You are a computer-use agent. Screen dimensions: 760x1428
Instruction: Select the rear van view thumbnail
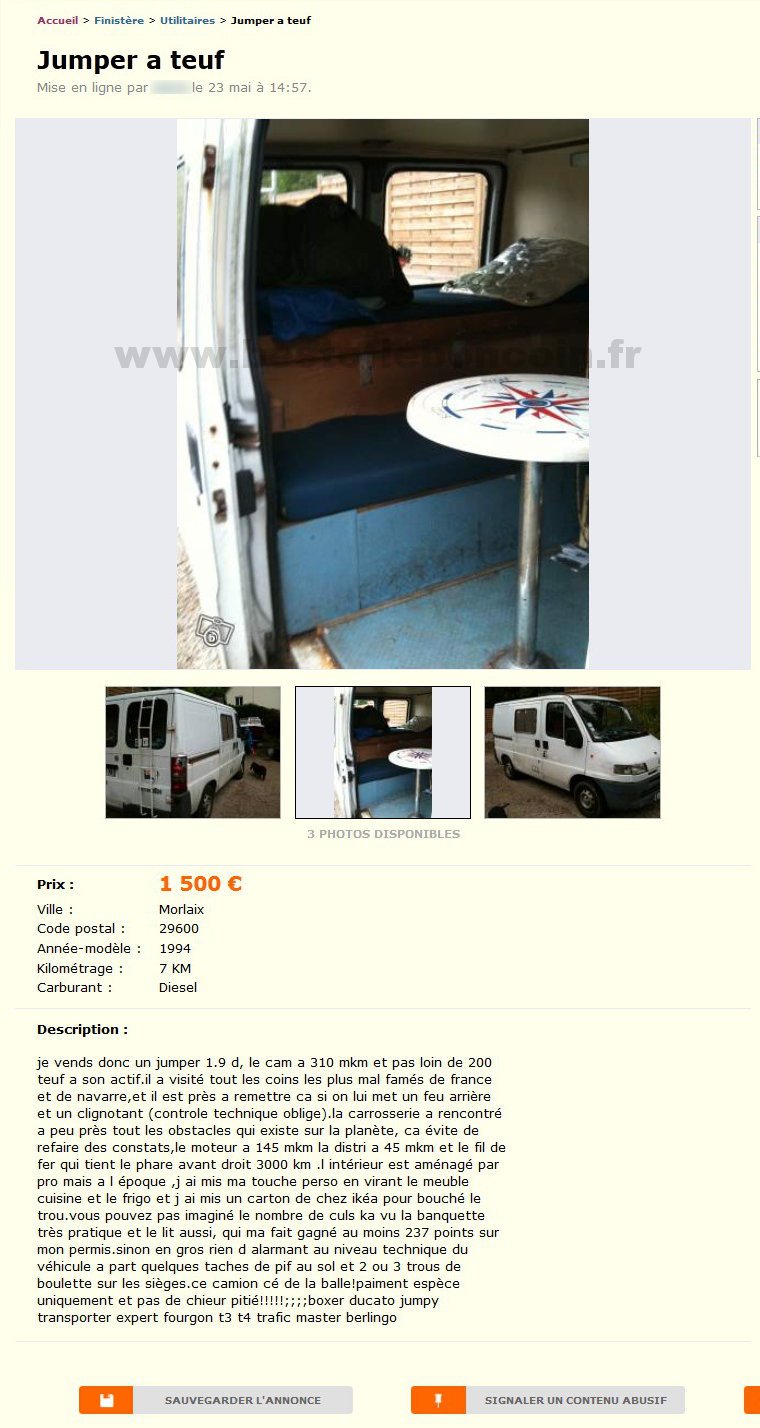tap(193, 752)
